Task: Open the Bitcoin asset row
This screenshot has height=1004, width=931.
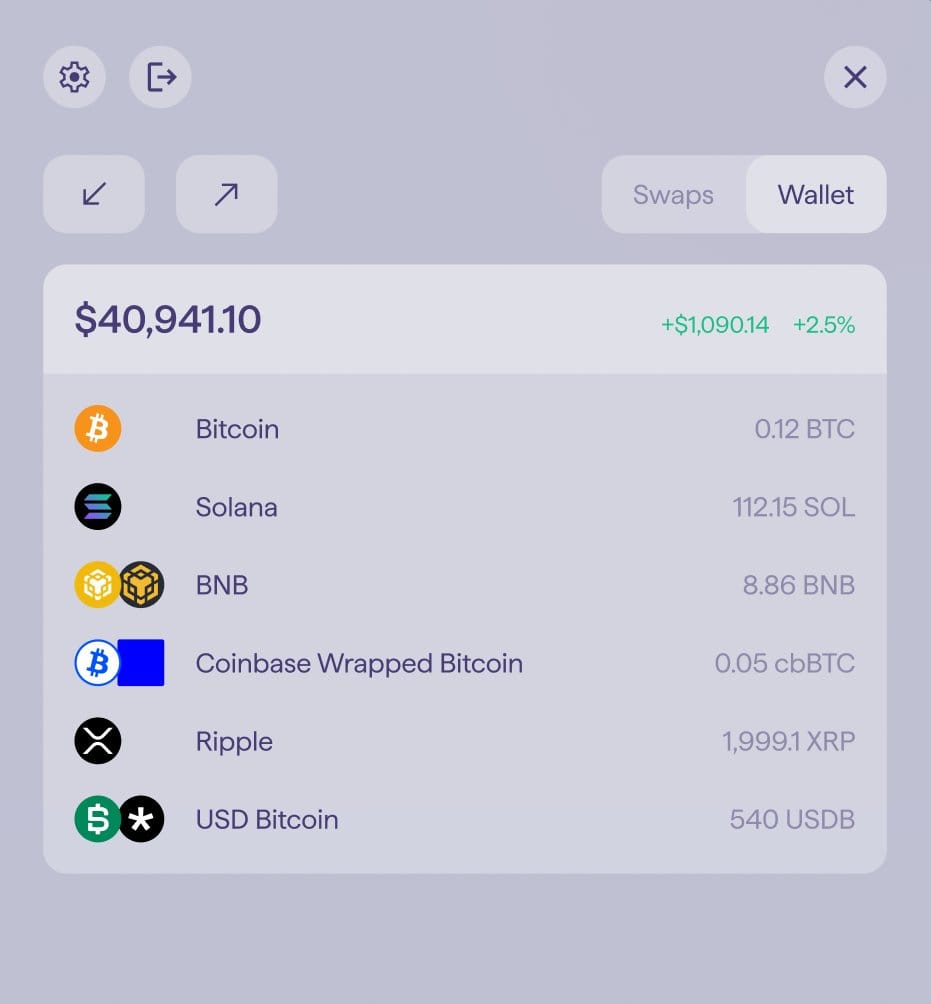Action: coord(464,429)
